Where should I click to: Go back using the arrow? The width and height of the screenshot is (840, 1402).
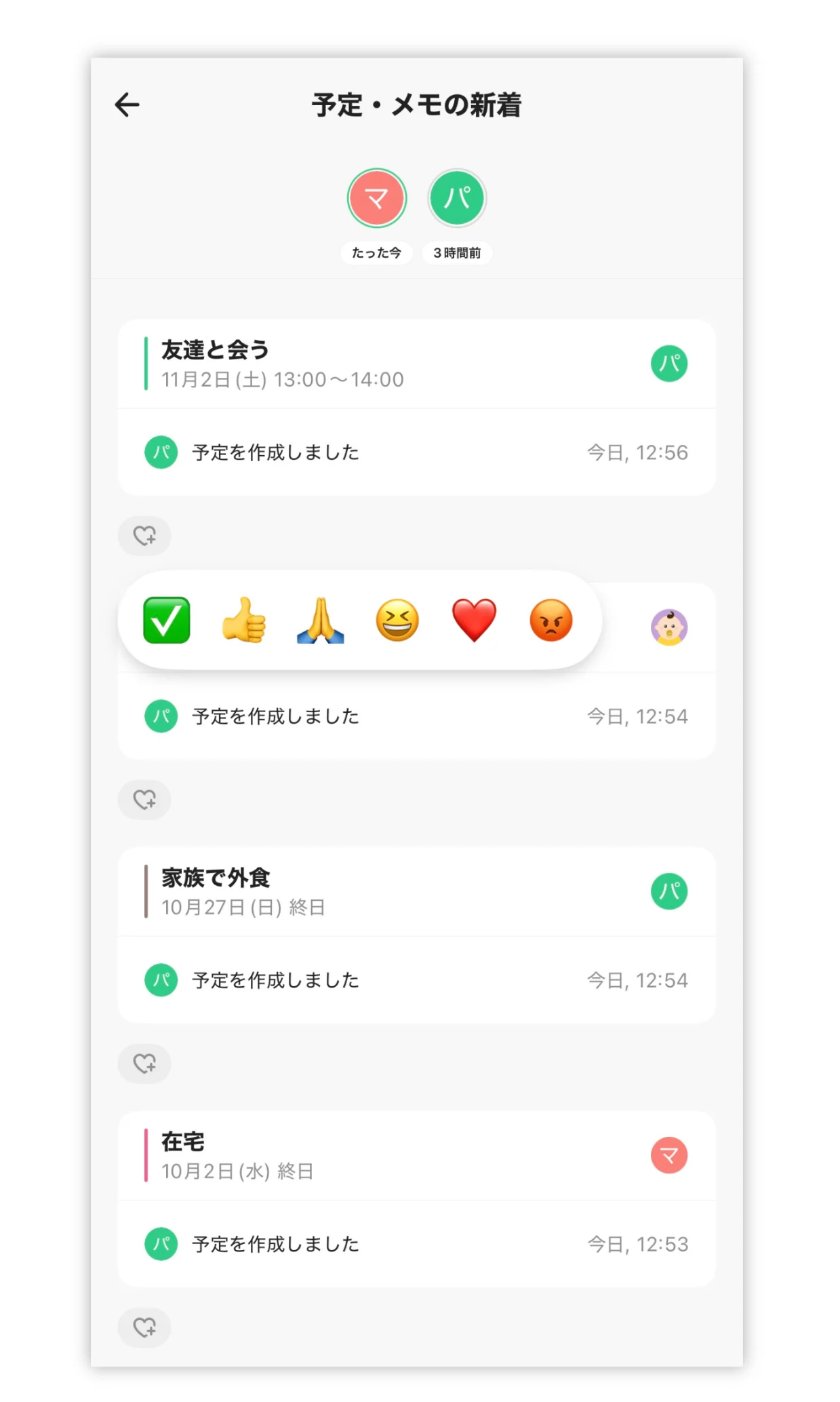(127, 104)
